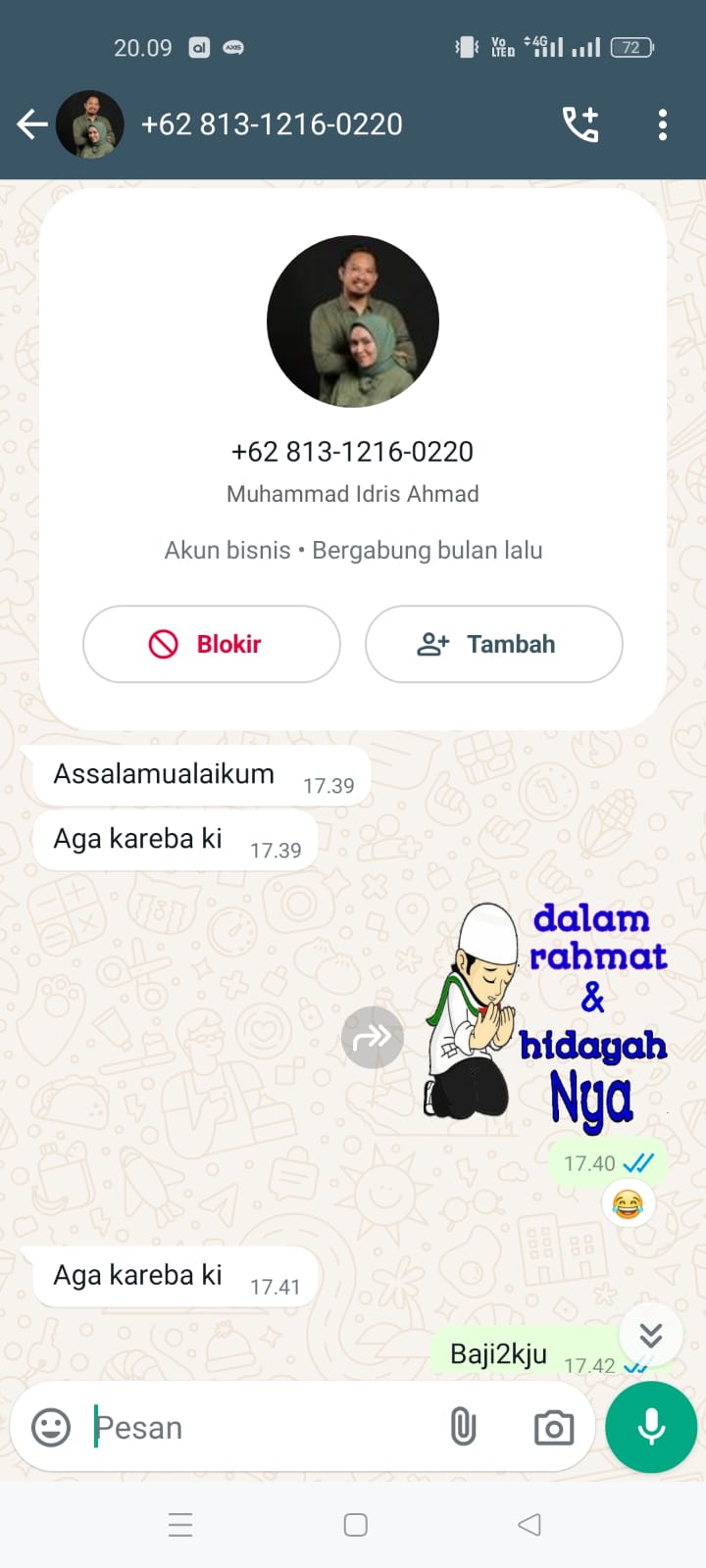This screenshot has width=706, height=1568.
Task: Open contact info from the header number
Action: click(272, 124)
